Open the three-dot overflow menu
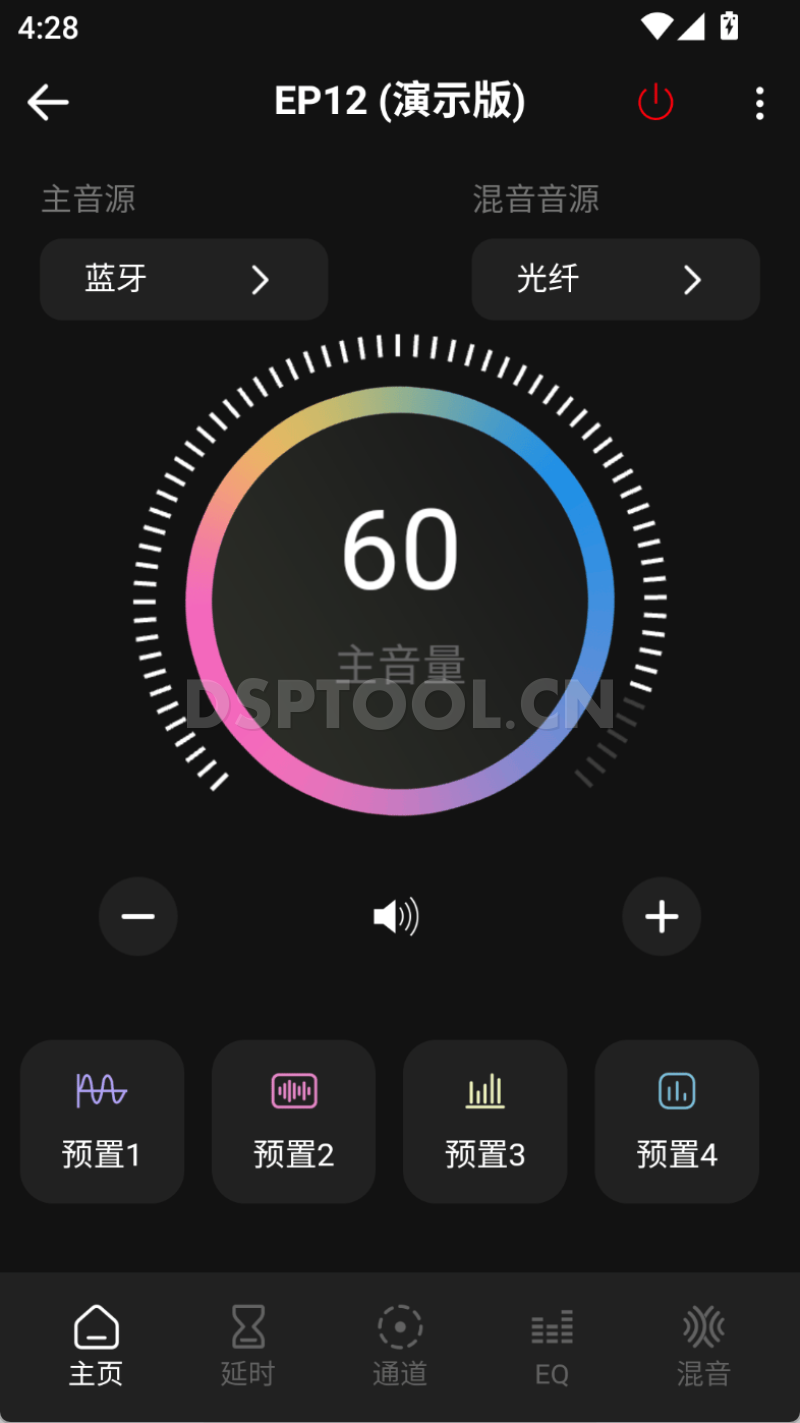The width and height of the screenshot is (800, 1423). (760, 103)
